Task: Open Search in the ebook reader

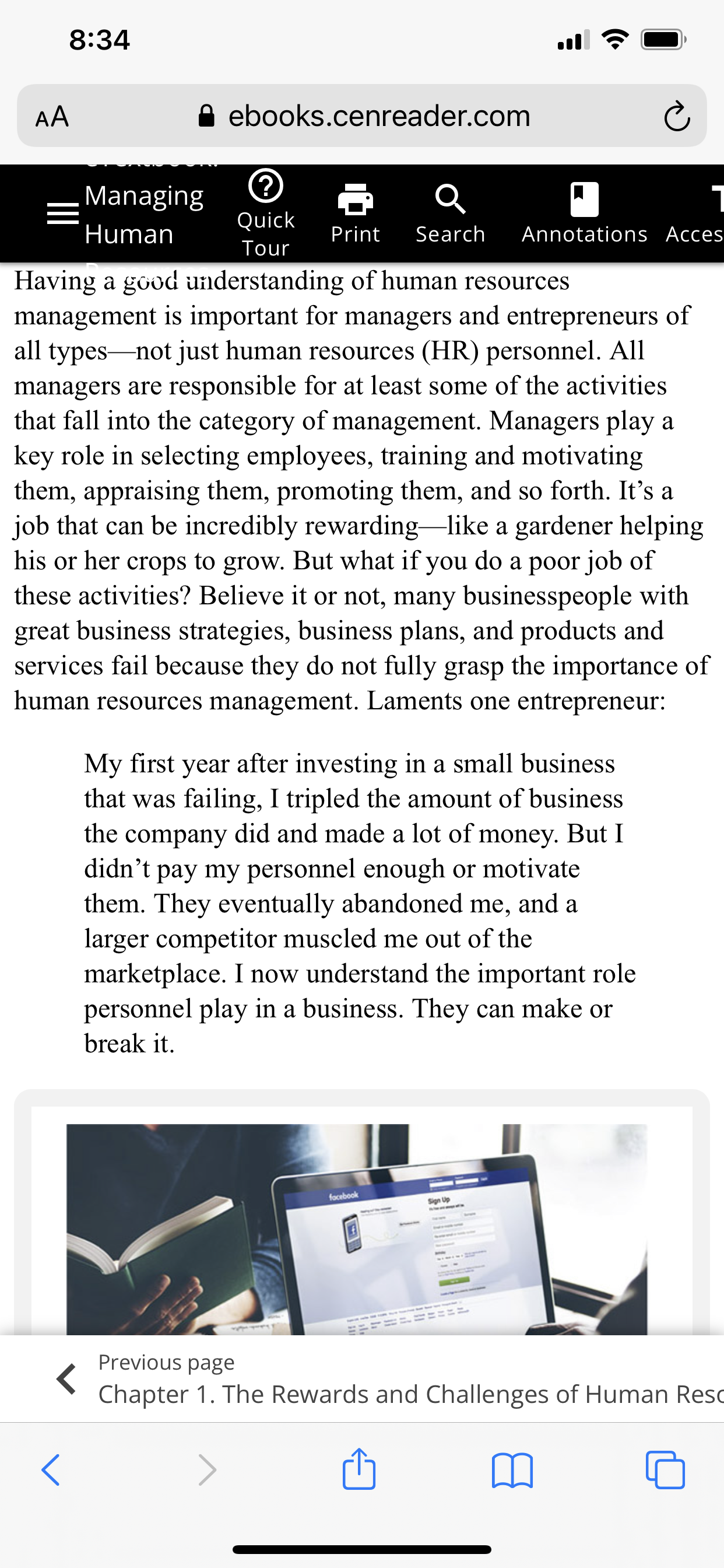Action: [450, 213]
